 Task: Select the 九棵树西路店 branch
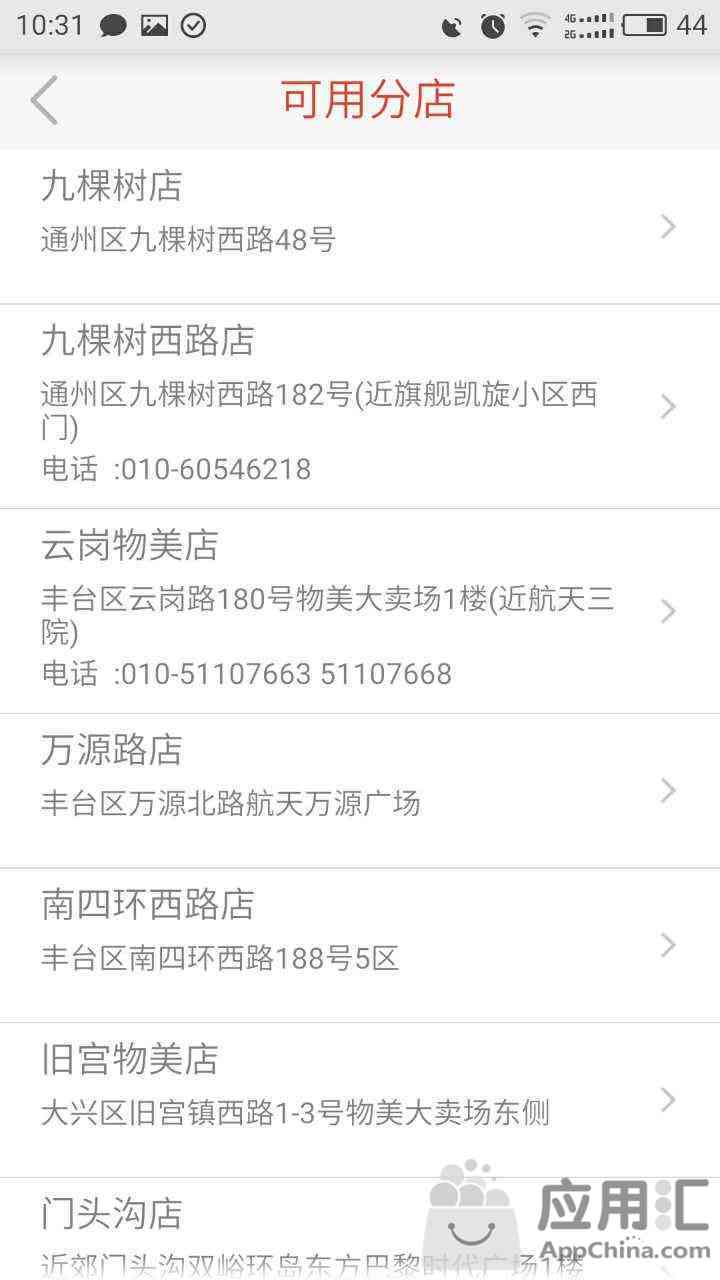(360, 407)
